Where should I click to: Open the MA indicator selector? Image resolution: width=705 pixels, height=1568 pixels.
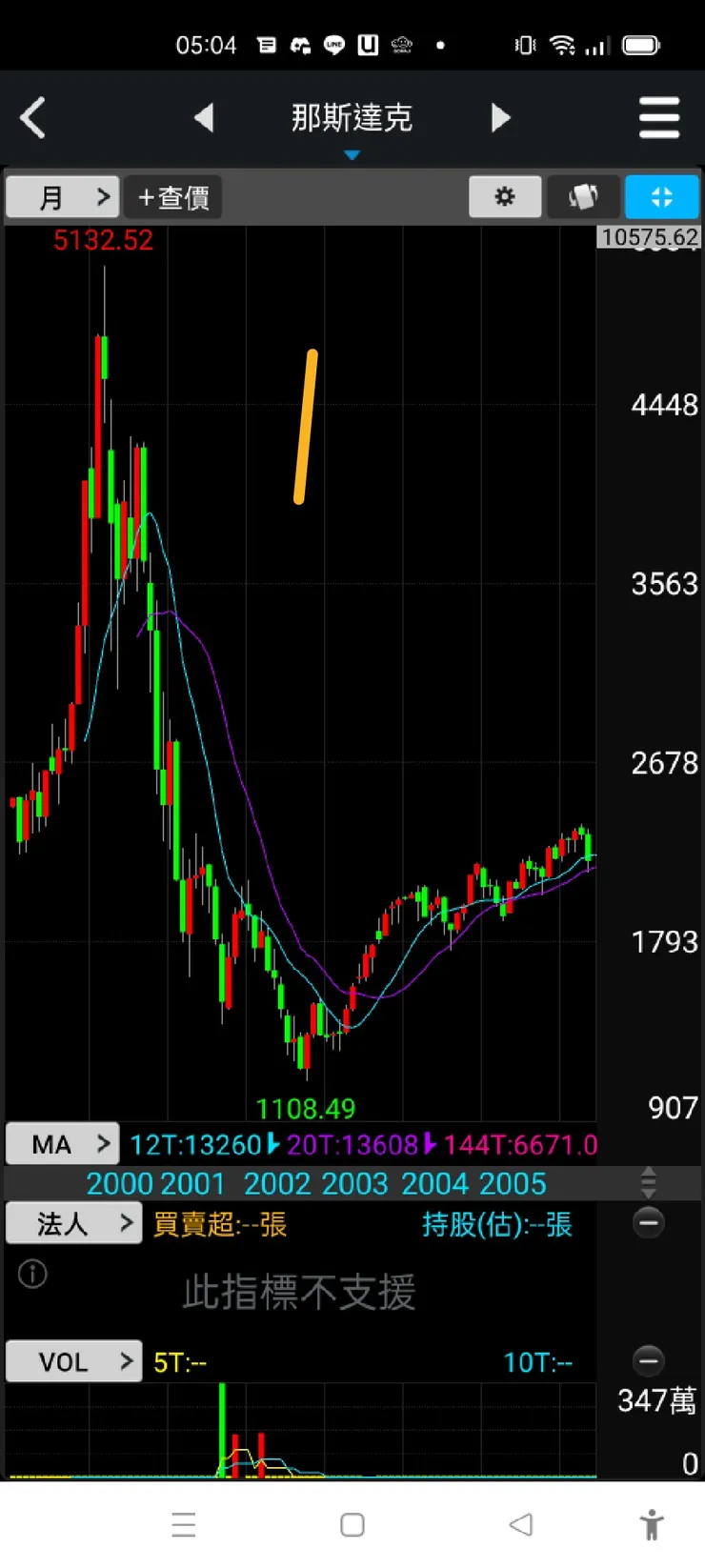[63, 1144]
